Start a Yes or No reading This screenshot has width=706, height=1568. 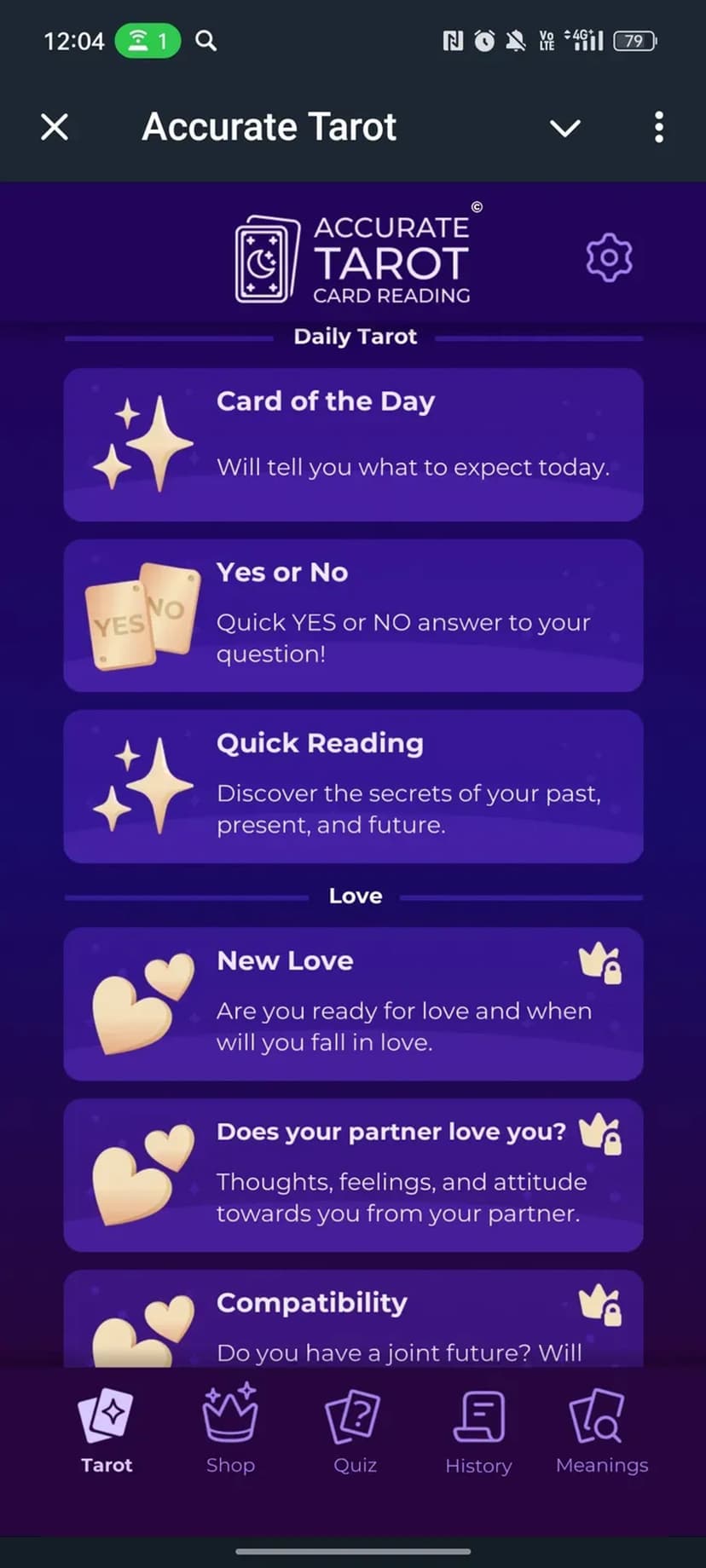pyautogui.click(x=353, y=615)
